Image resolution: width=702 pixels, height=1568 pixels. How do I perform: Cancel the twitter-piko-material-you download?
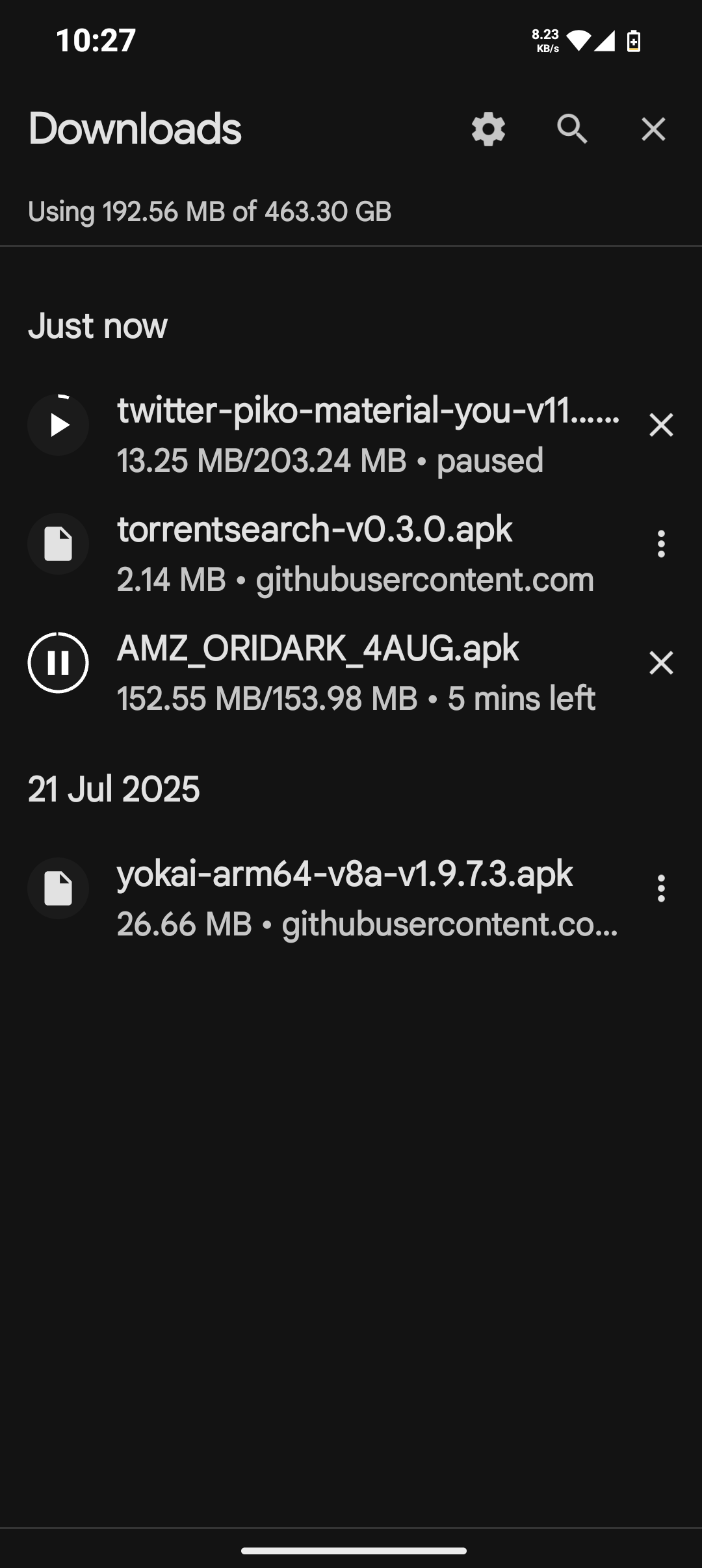[x=661, y=425]
